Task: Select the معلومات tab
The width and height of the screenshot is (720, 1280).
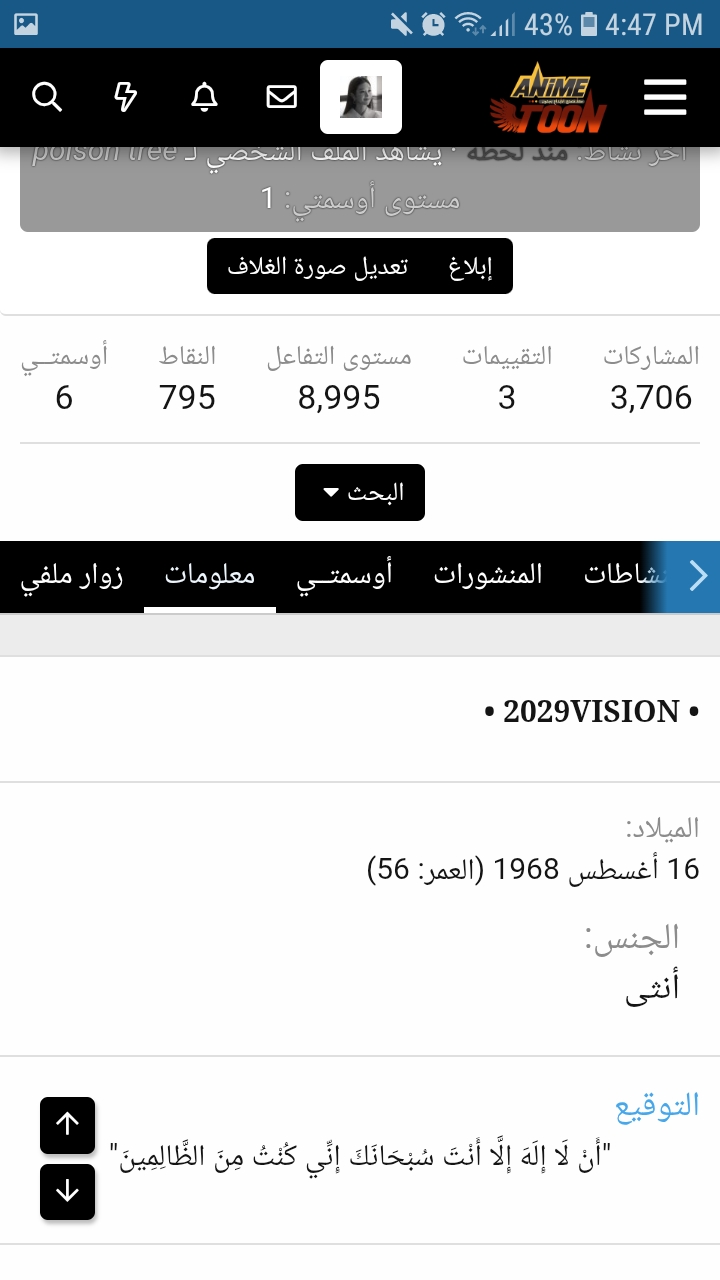Action: click(210, 575)
